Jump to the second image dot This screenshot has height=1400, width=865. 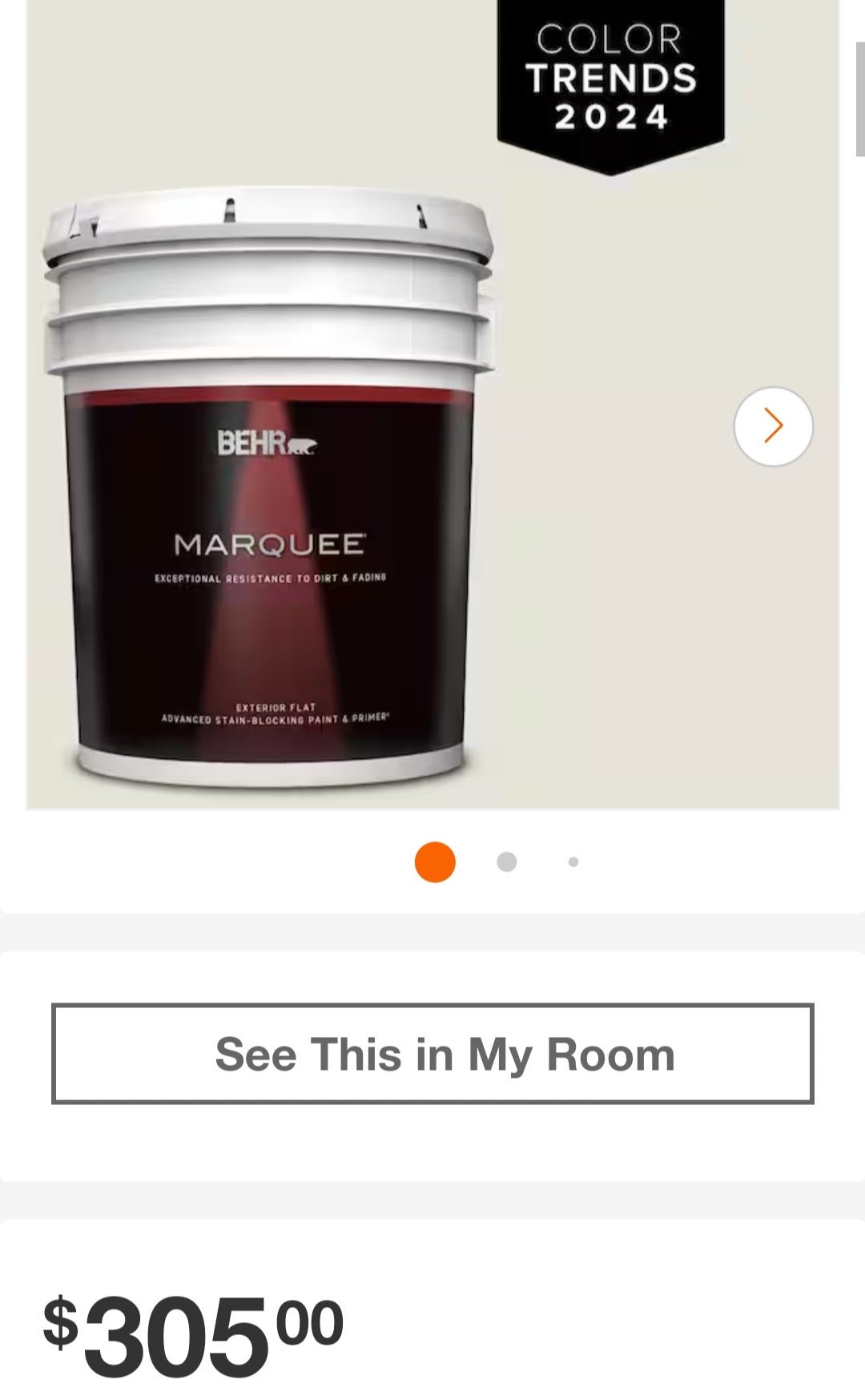pos(506,862)
